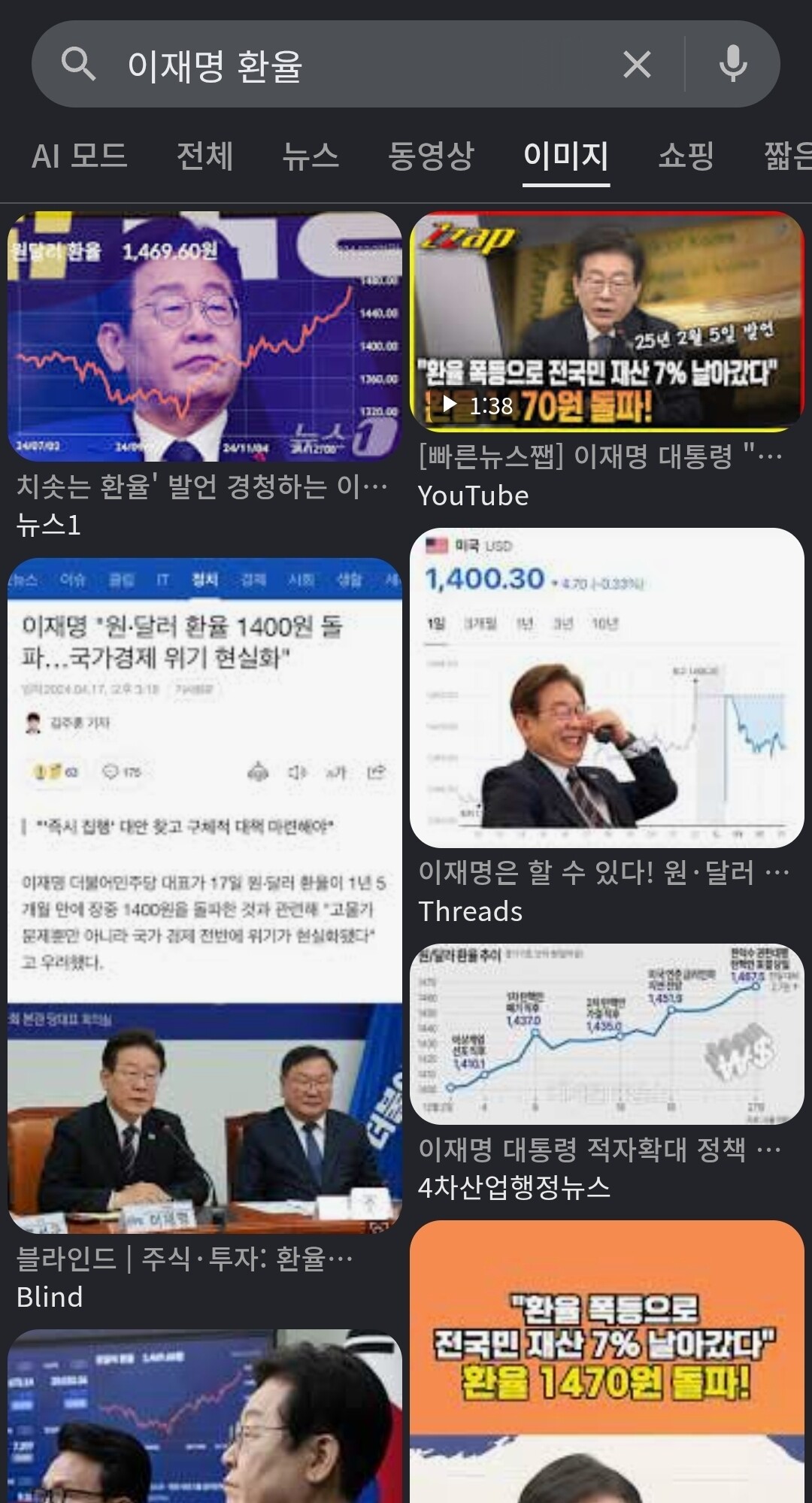
Task: Open the Threads image result
Action: coord(607,688)
